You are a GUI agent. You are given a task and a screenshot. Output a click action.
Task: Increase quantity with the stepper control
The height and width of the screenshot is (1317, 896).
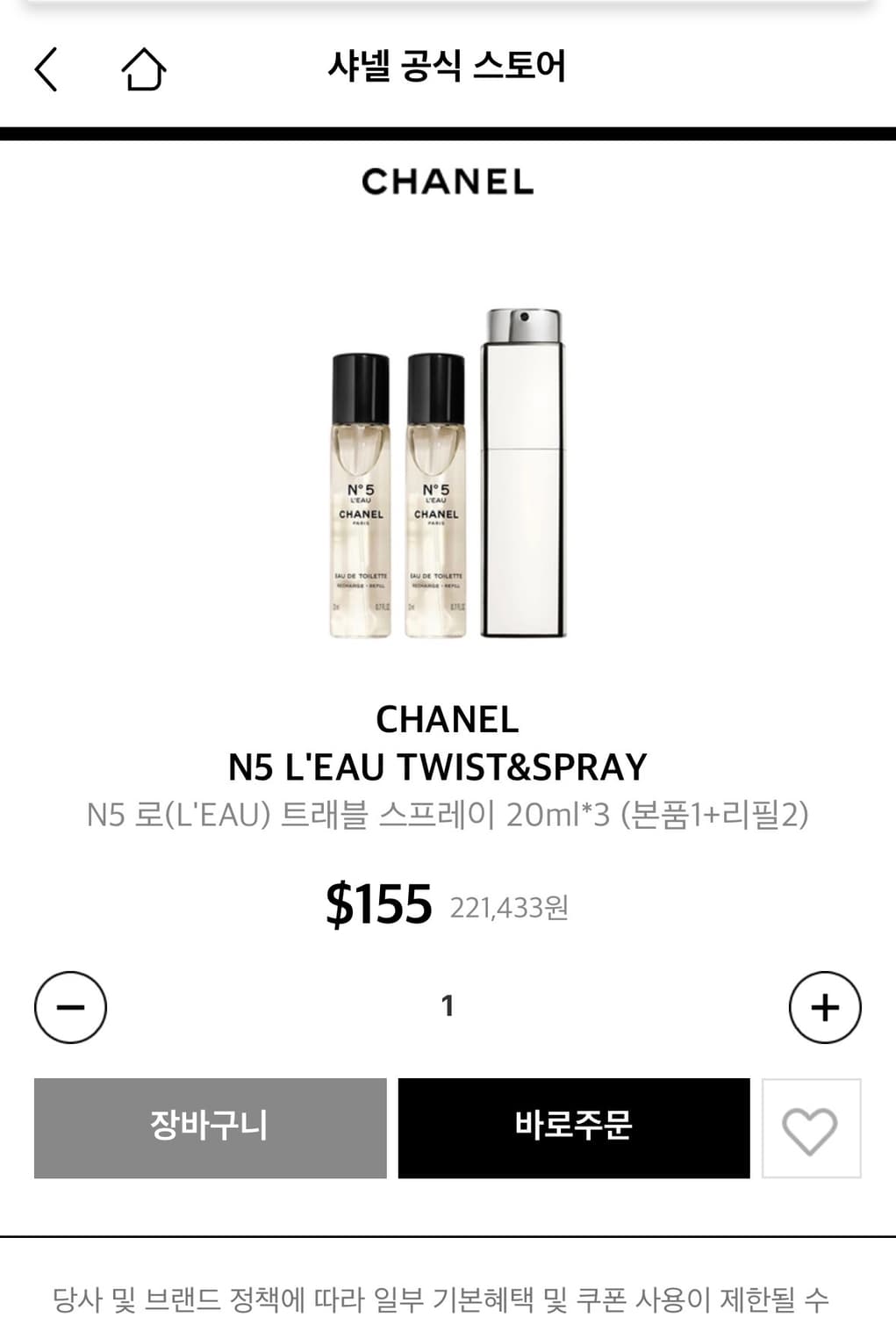tap(826, 1006)
